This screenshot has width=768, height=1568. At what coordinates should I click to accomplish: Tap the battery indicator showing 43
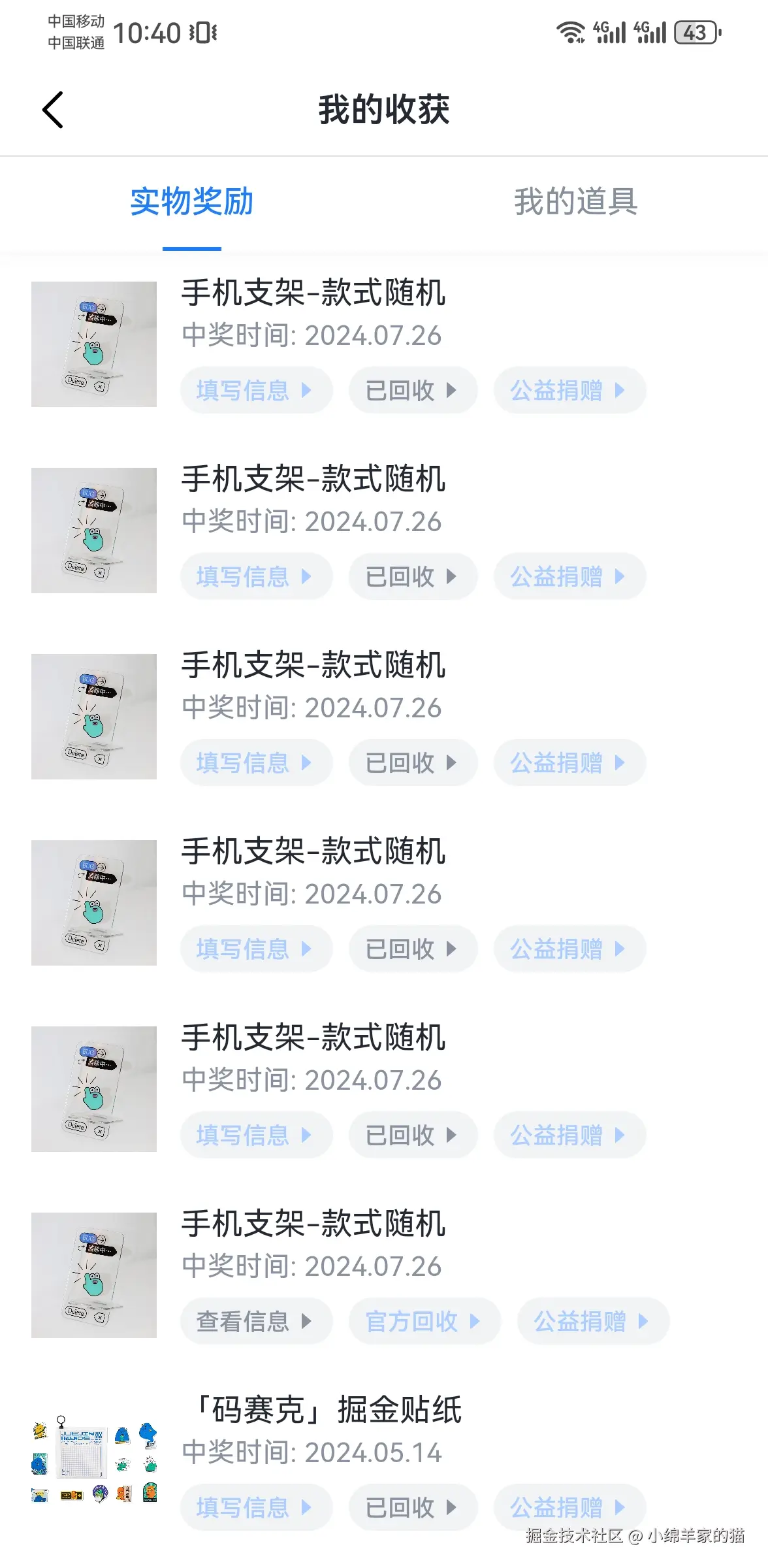[696, 31]
